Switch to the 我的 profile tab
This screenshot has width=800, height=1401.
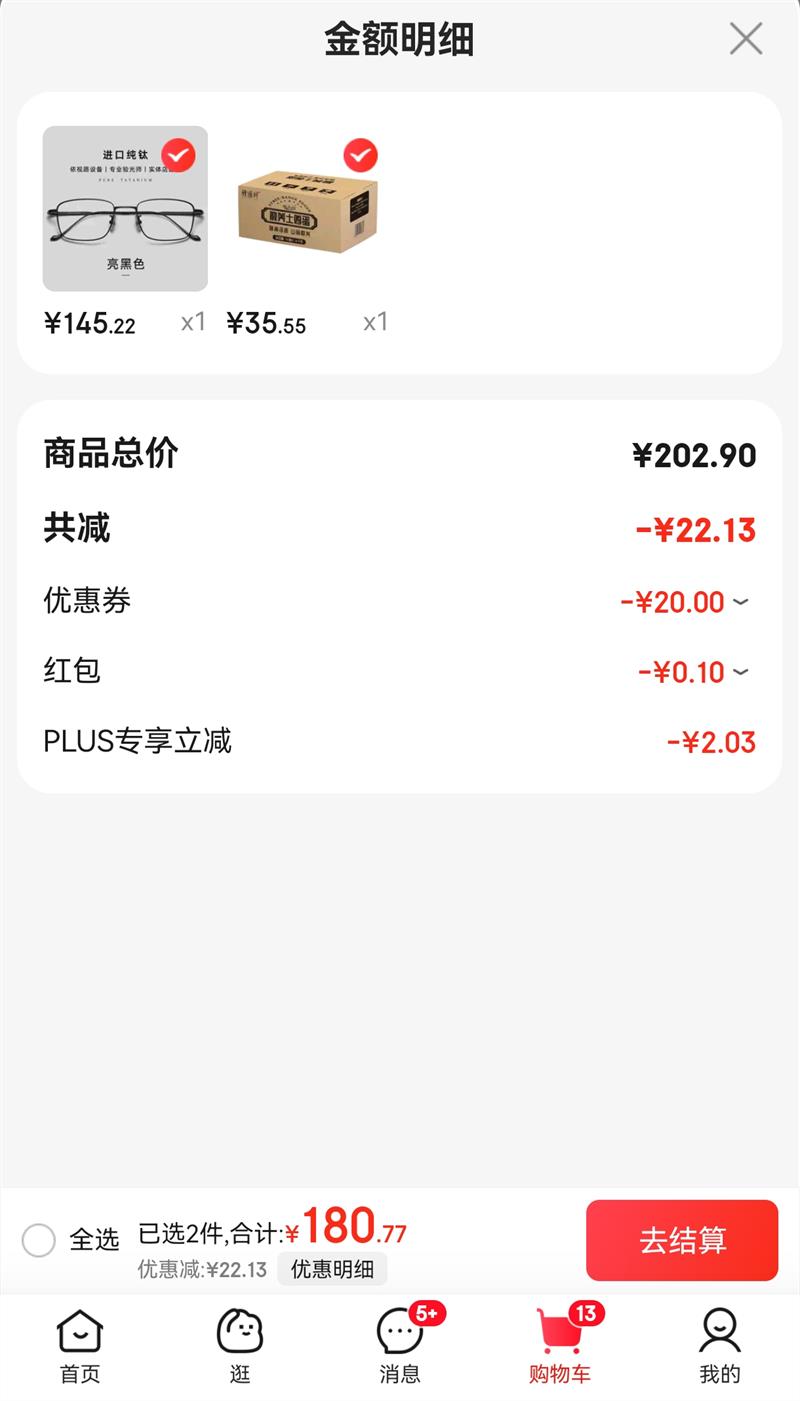719,1346
